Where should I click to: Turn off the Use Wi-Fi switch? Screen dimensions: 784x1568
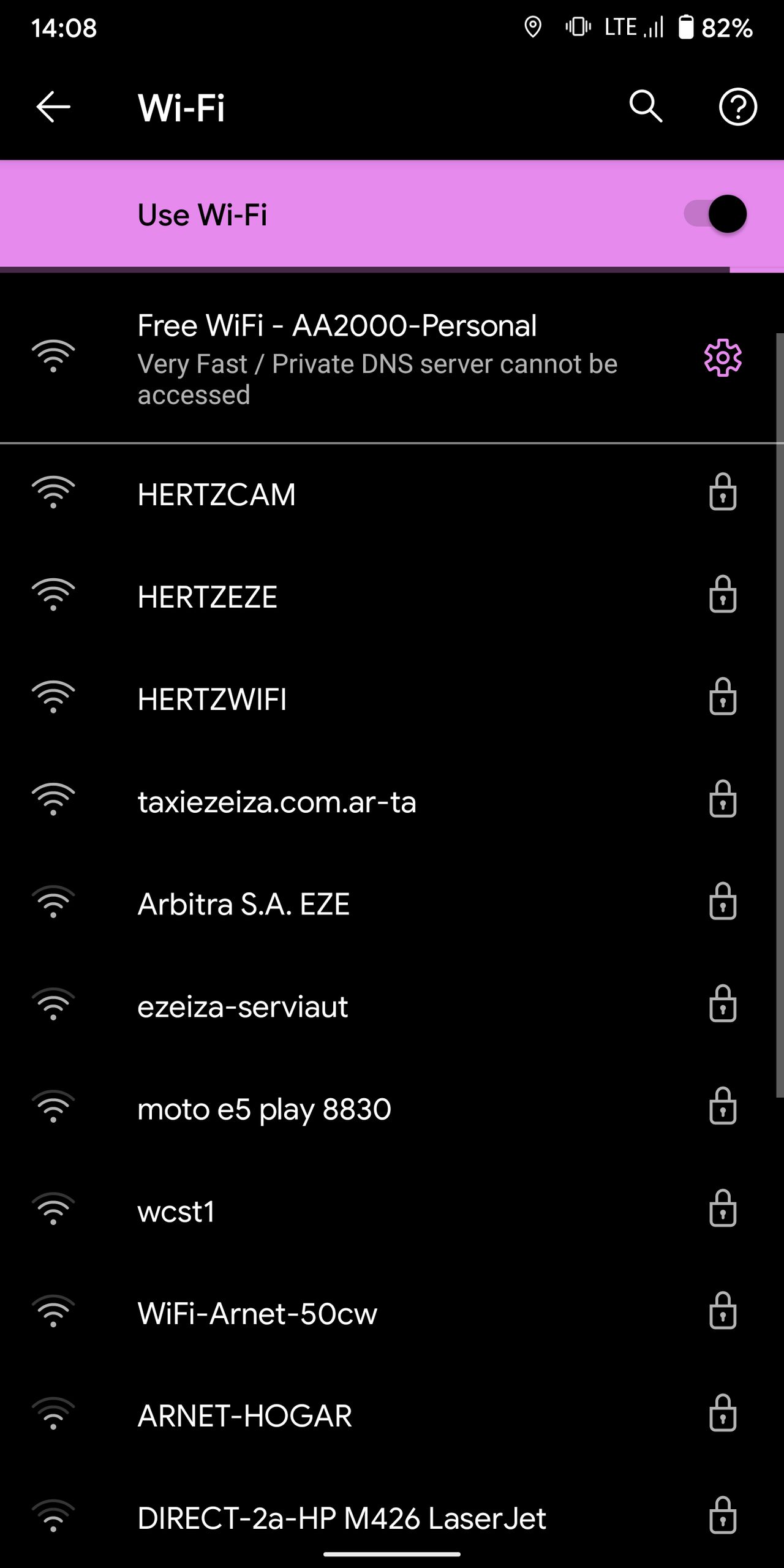(715, 214)
